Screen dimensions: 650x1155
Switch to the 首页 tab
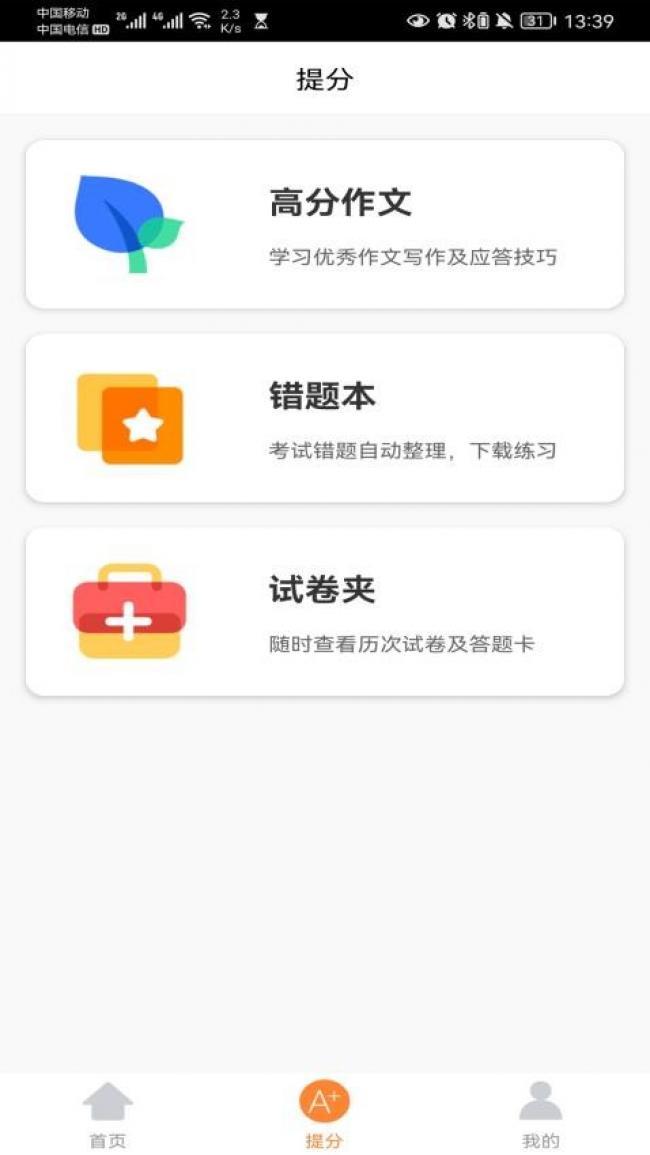tap(108, 1115)
